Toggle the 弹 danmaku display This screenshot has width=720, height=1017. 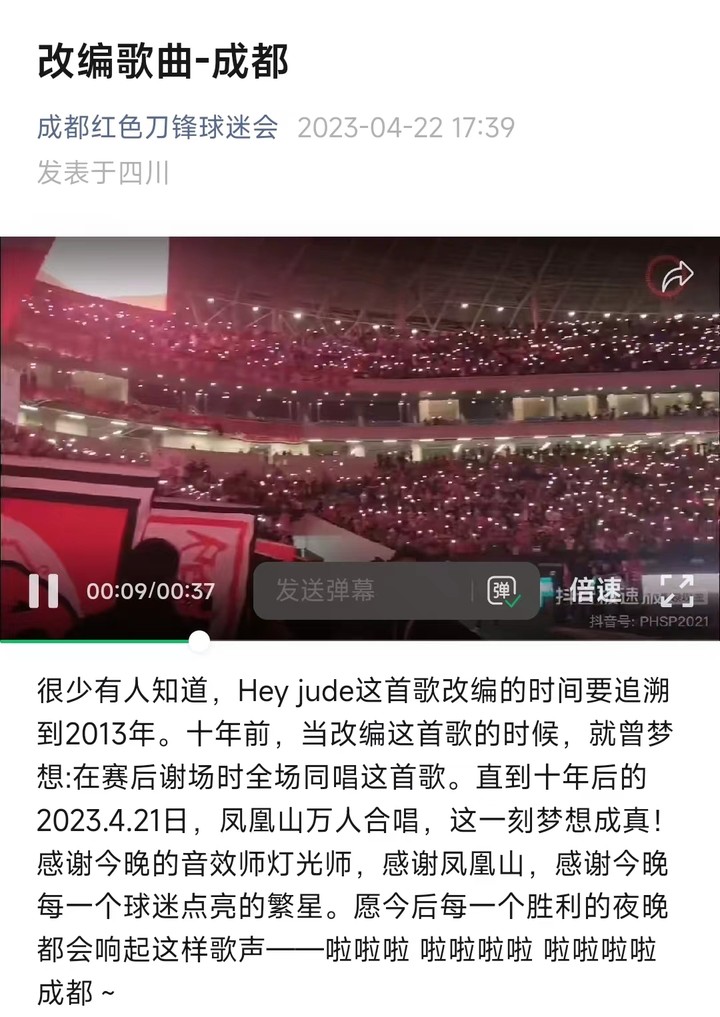click(504, 591)
